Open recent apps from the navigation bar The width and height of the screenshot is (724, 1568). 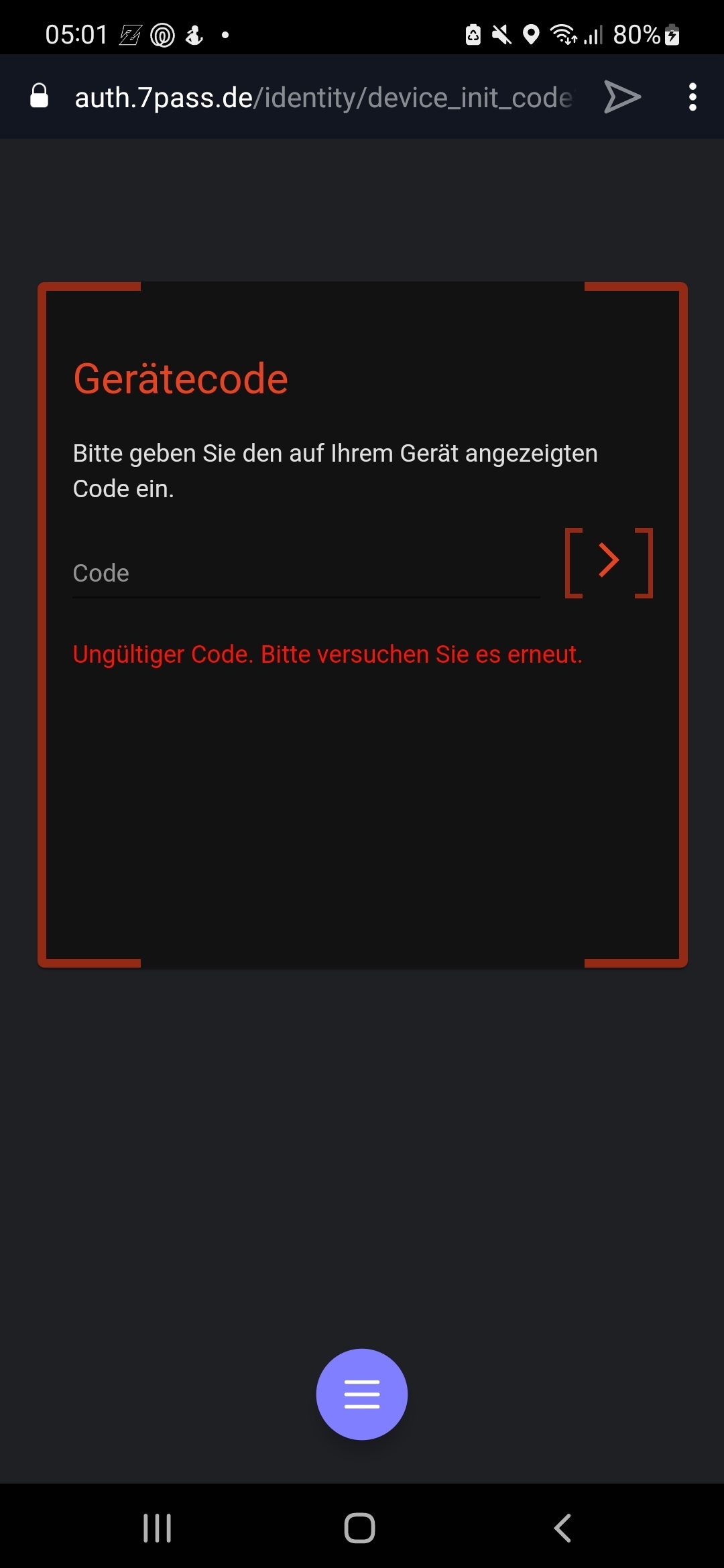click(158, 1528)
